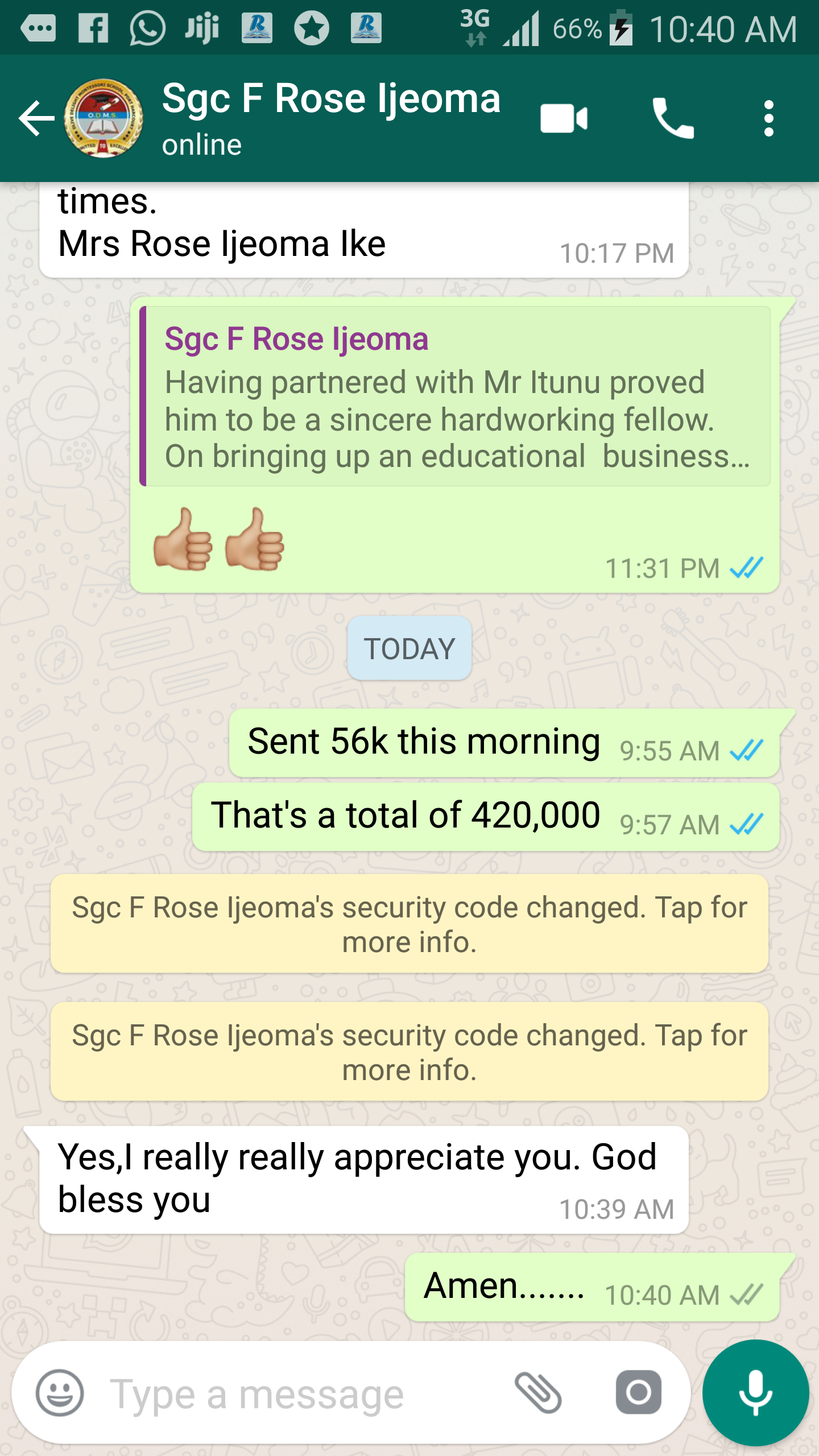Image resolution: width=819 pixels, height=1456 pixels.
Task: View the first security code changed notice
Action: [409, 924]
